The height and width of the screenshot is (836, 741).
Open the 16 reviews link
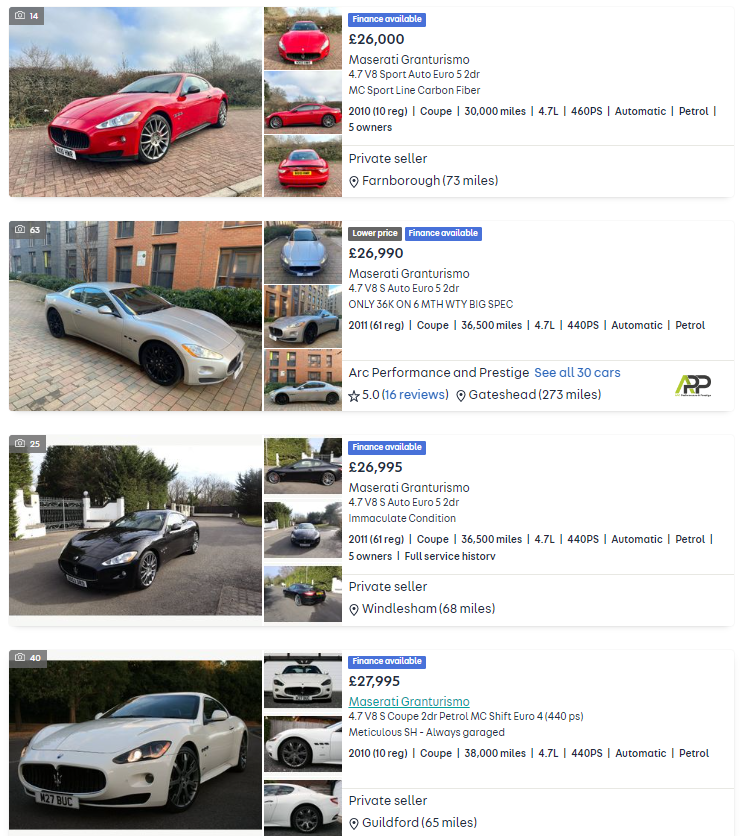click(x=415, y=395)
